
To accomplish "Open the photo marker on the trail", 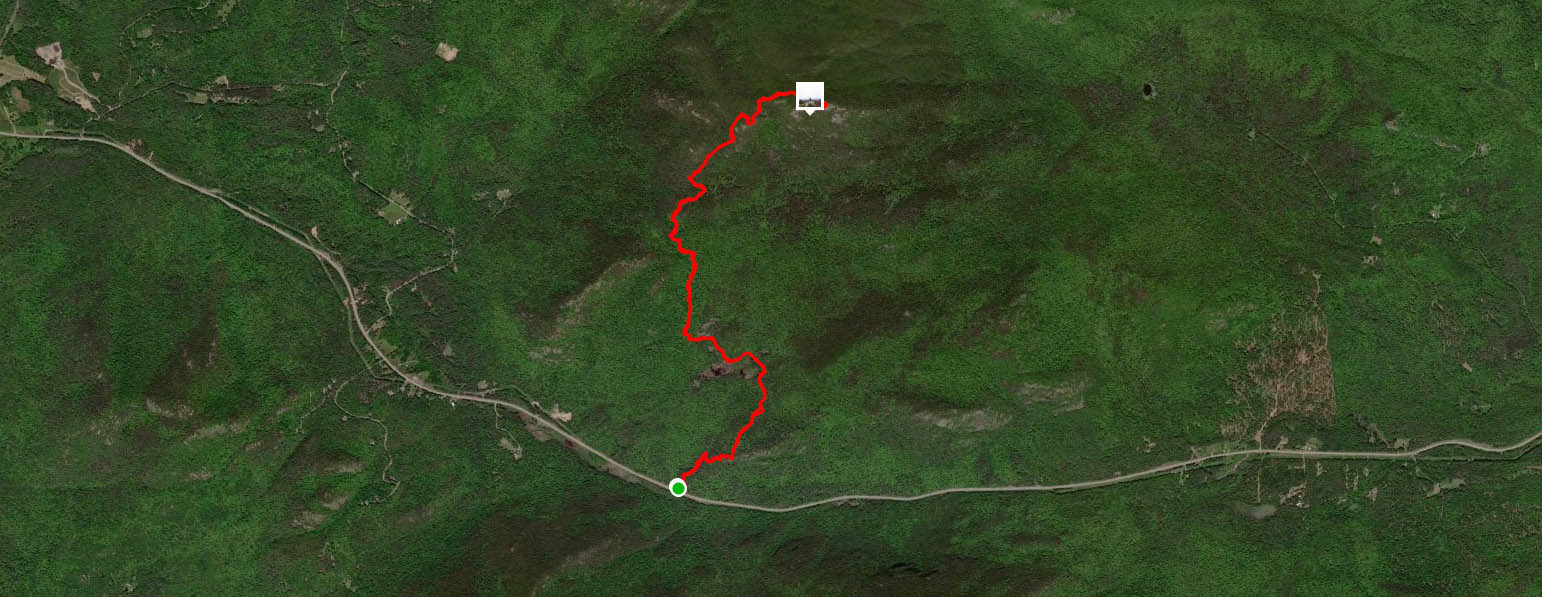I will click(x=809, y=96).
